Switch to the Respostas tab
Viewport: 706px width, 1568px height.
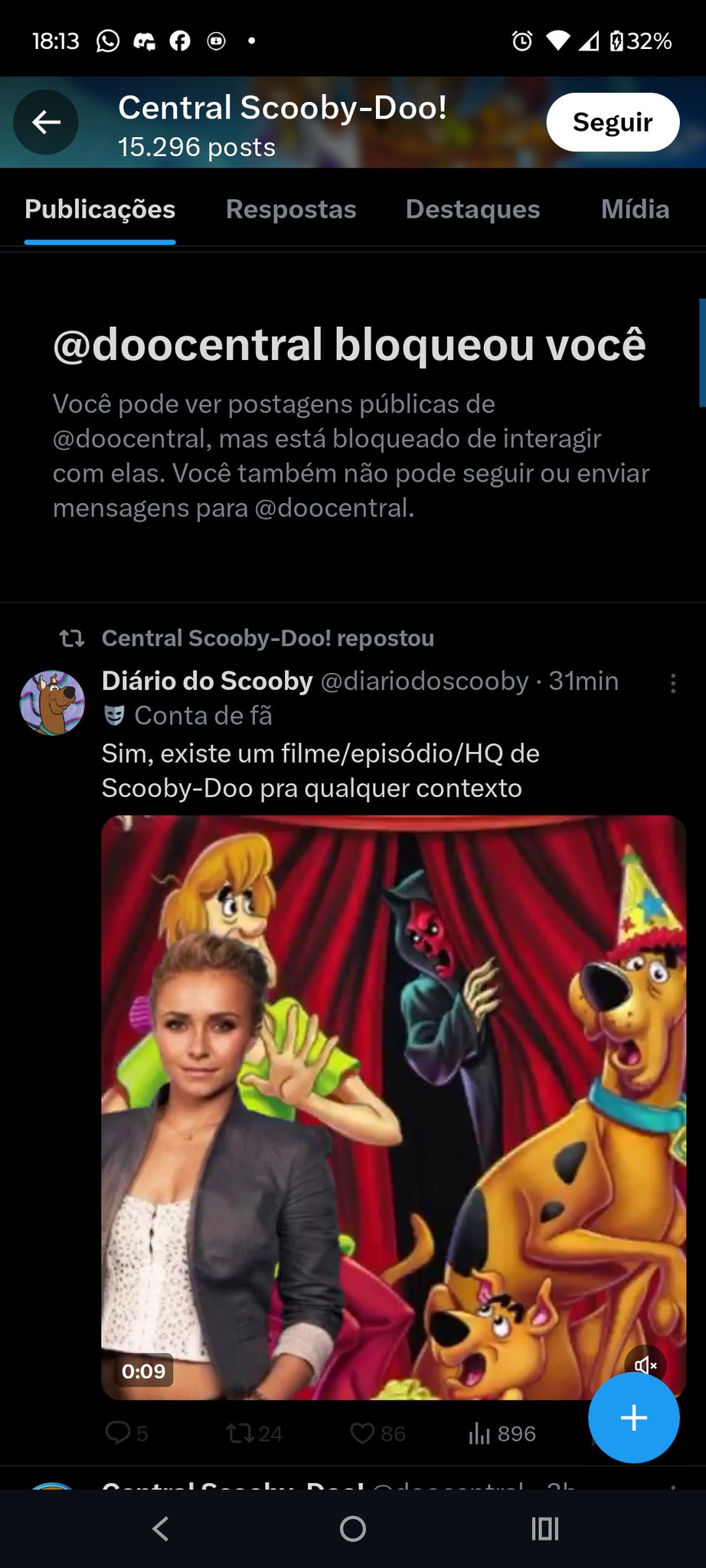pos(291,210)
